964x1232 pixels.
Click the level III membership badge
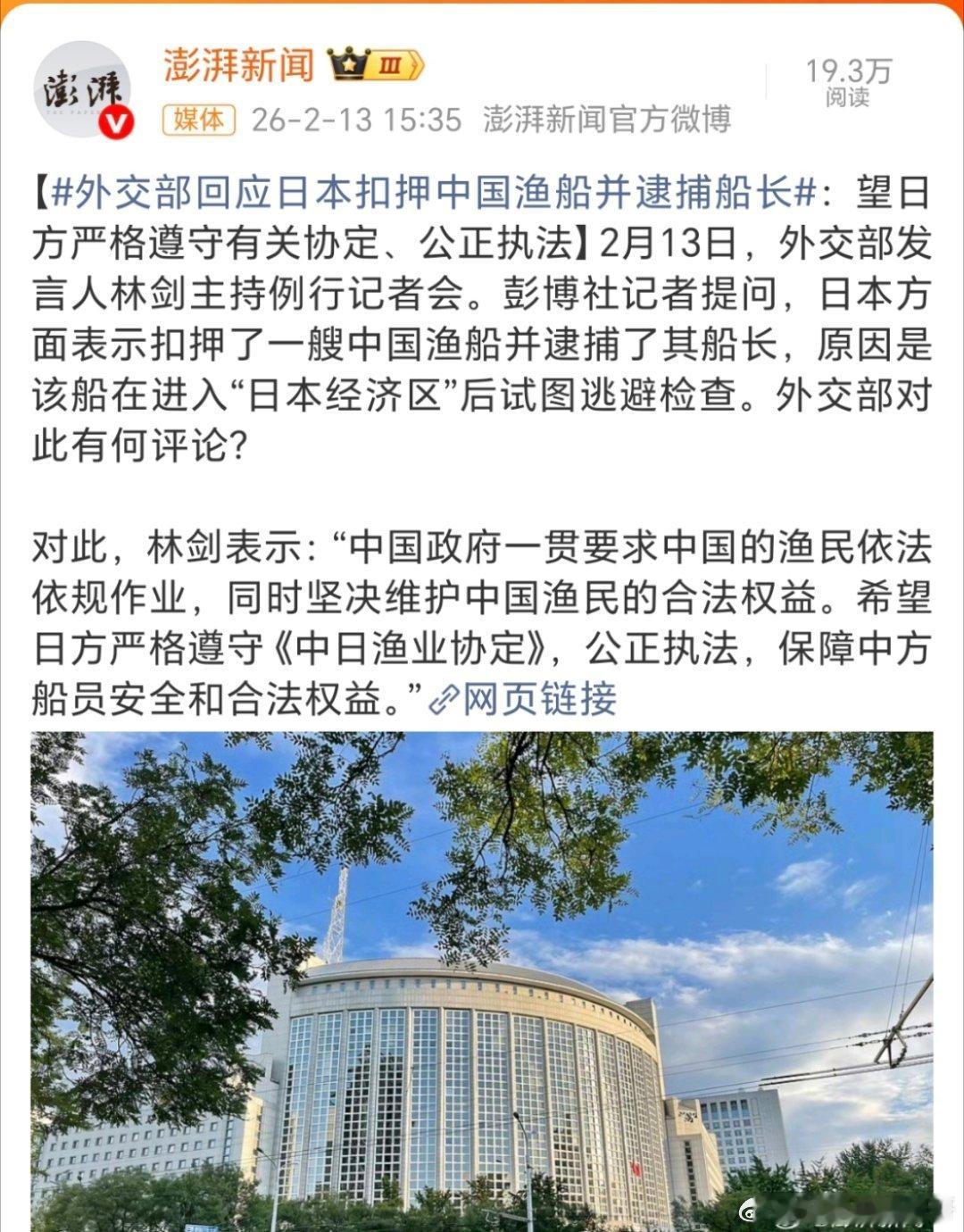[x=391, y=63]
